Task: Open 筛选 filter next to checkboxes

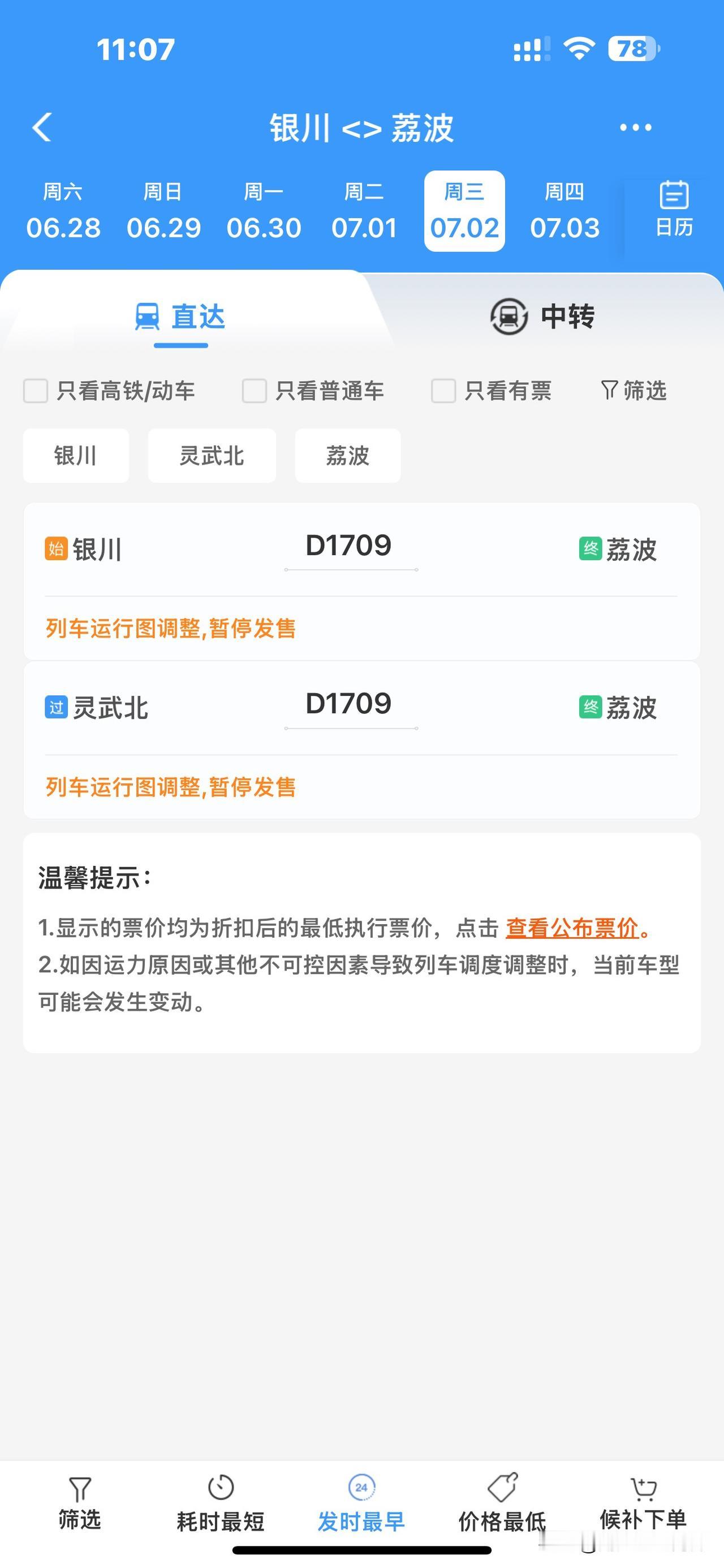Action: [633, 391]
